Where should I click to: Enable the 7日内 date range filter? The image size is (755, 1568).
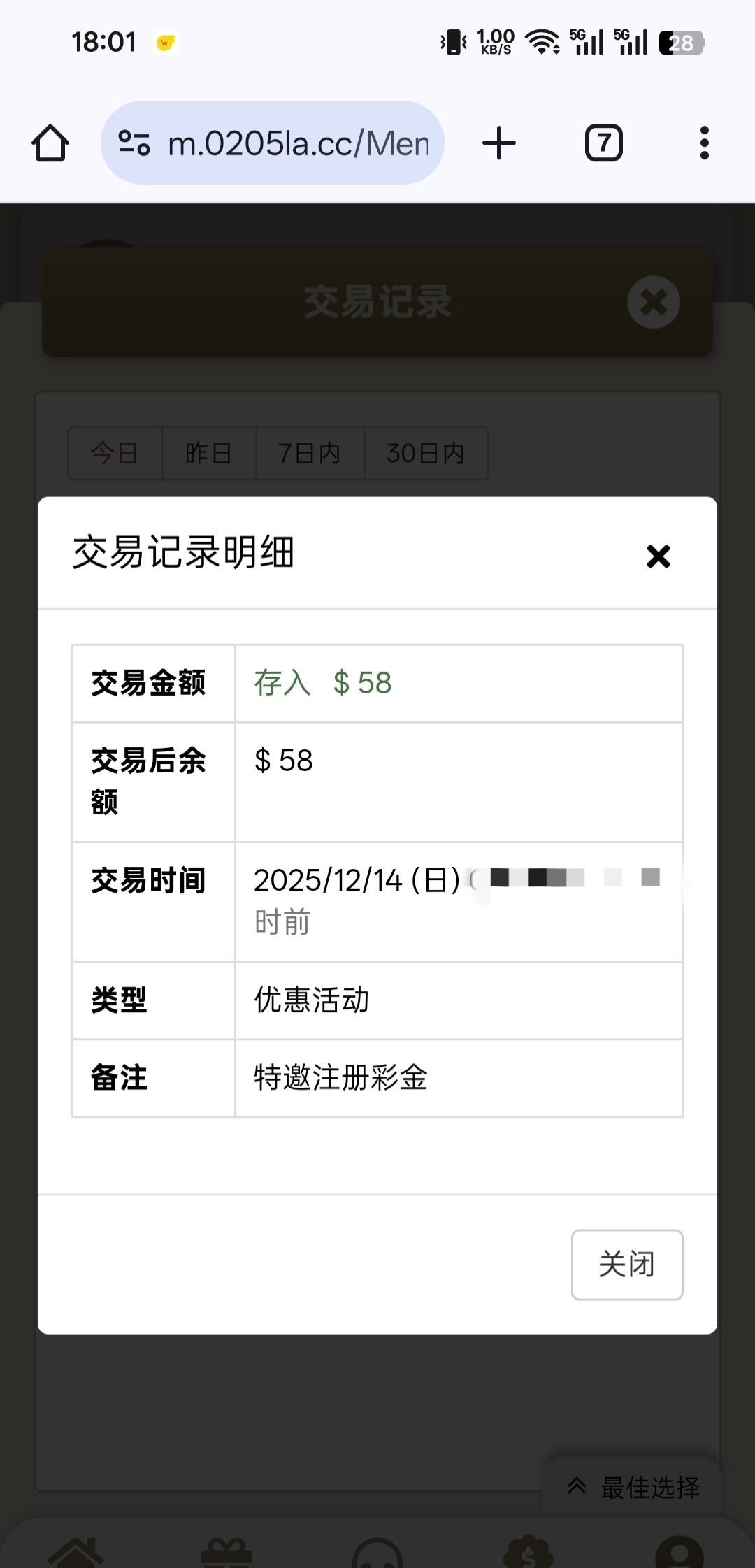coord(310,453)
